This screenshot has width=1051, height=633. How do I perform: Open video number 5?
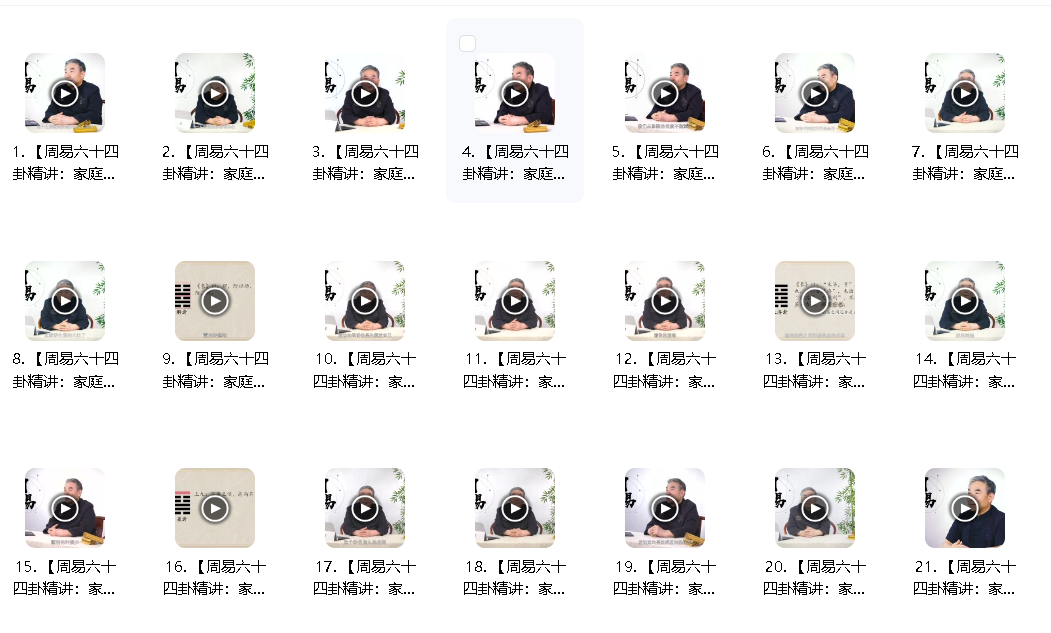tap(665, 93)
